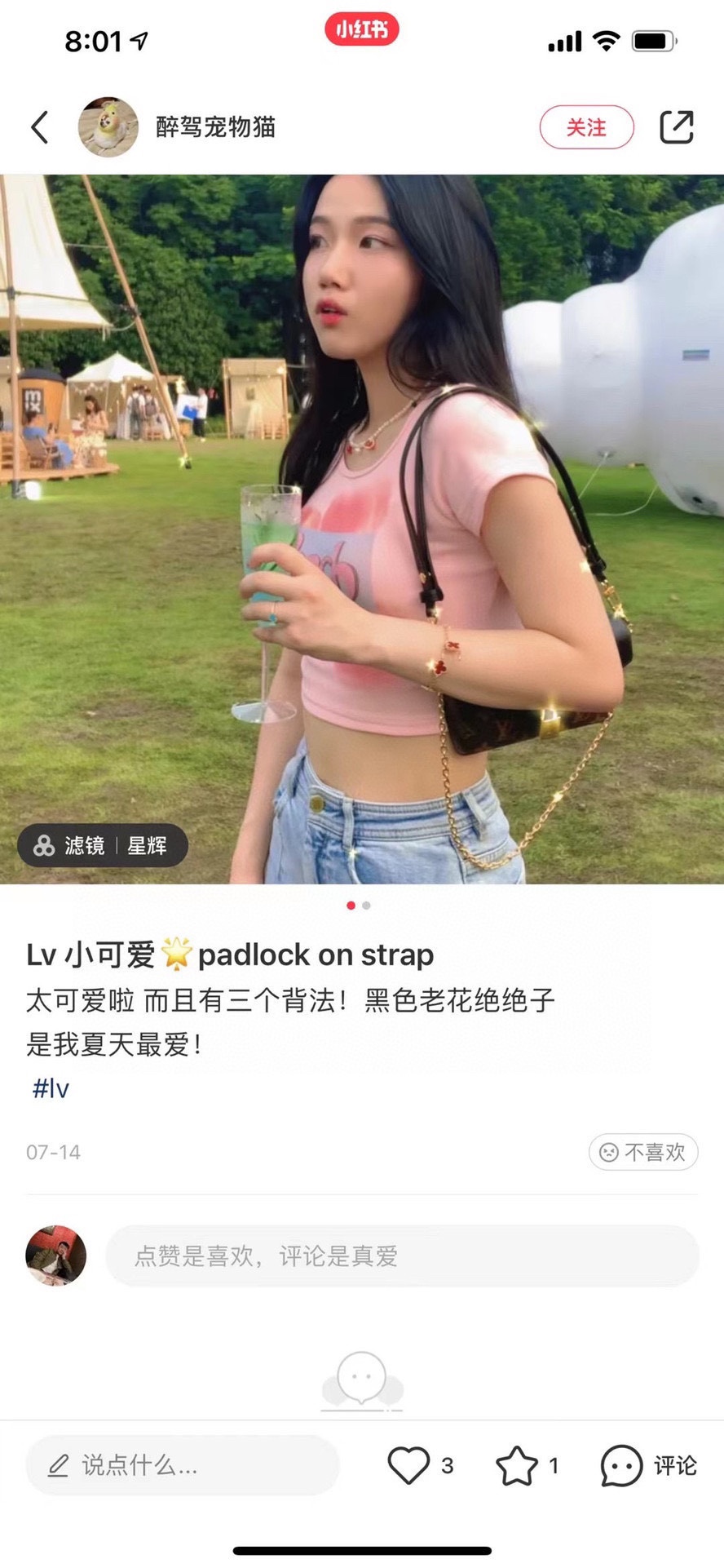Follow the author with 关注 button
This screenshot has width=724, height=1568.
click(586, 127)
